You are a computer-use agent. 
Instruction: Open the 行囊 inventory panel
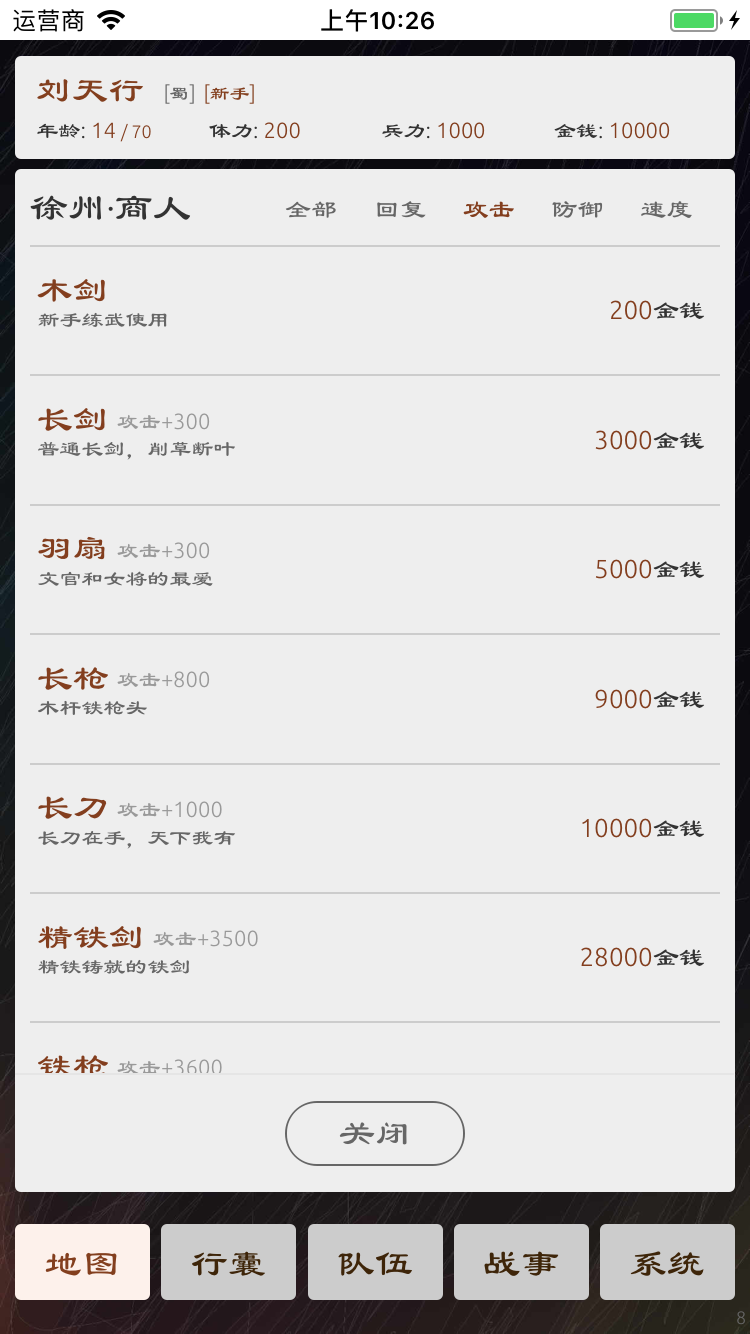pyautogui.click(x=228, y=1262)
